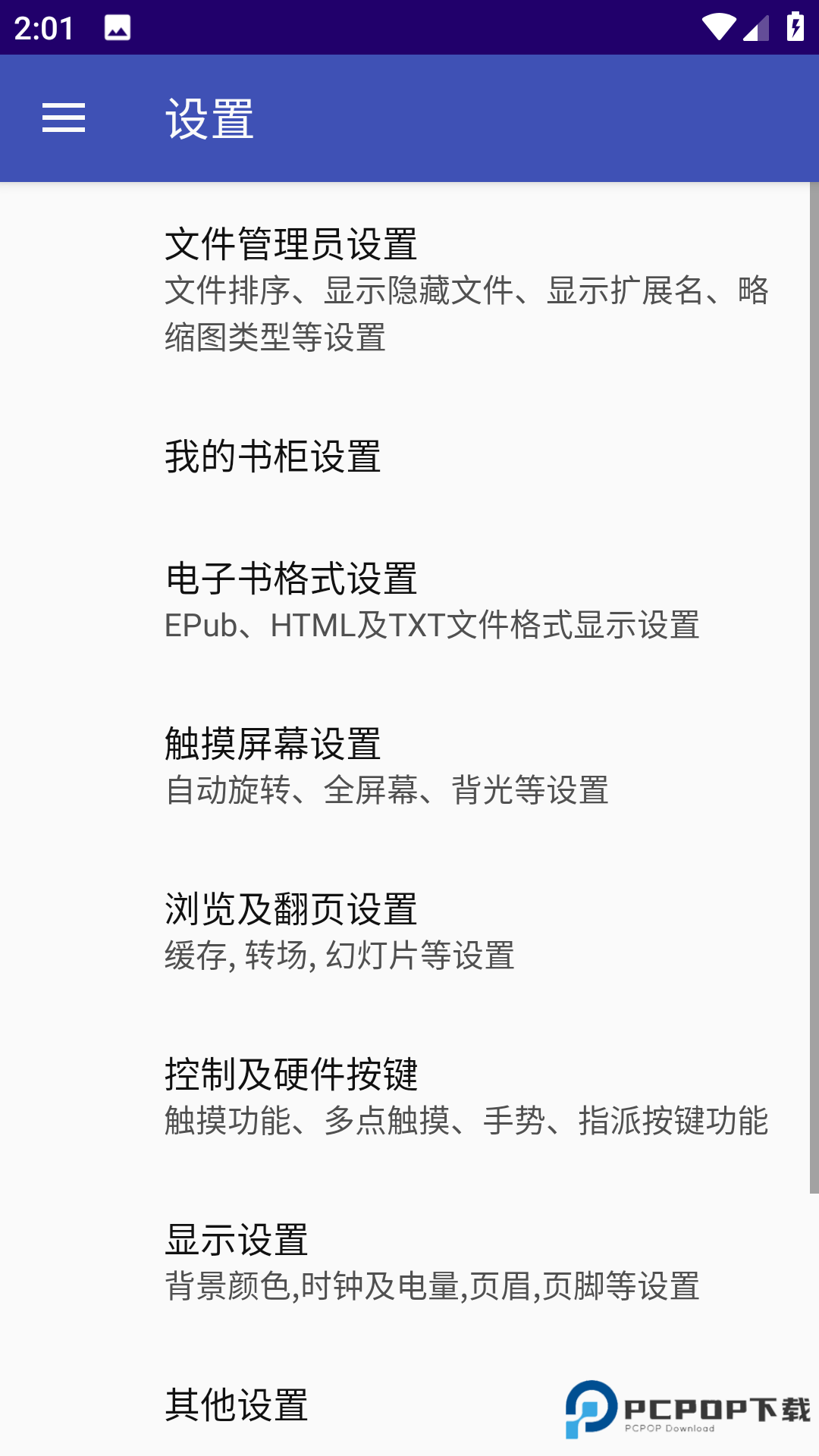Open 浏览及翻页设置 browsing settings

point(409,931)
